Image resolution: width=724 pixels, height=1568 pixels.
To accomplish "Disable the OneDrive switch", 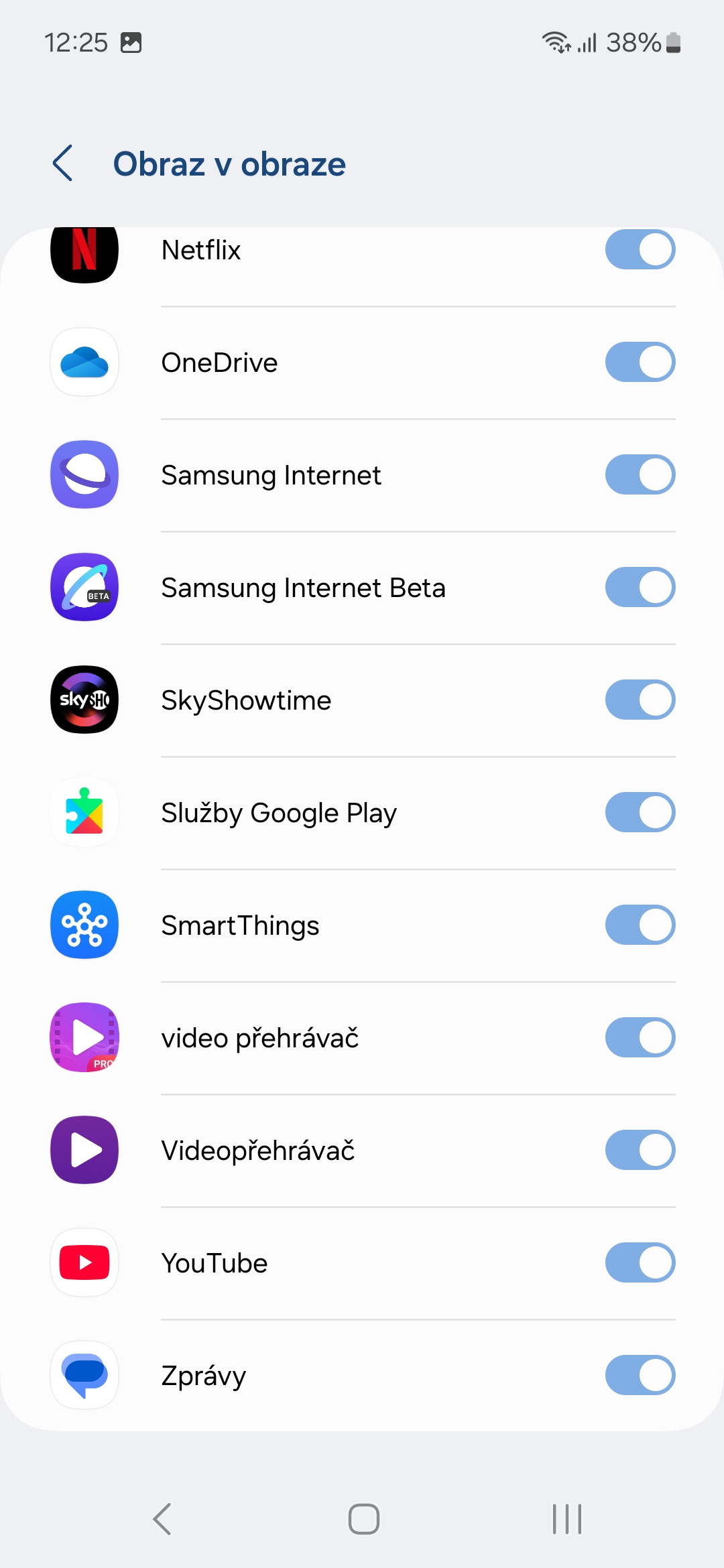I will click(640, 362).
